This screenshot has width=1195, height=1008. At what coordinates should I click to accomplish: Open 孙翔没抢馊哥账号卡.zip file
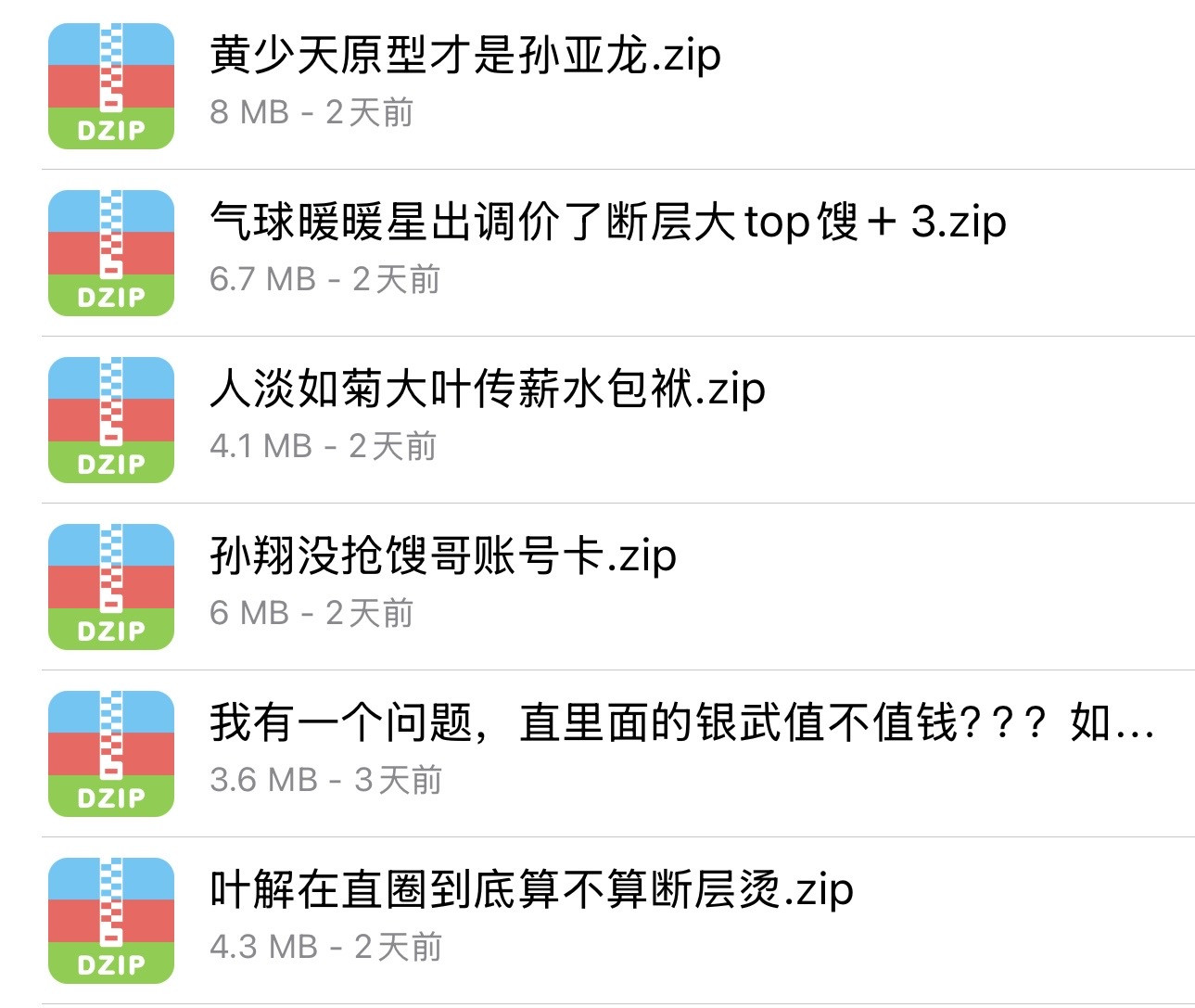coord(443,557)
